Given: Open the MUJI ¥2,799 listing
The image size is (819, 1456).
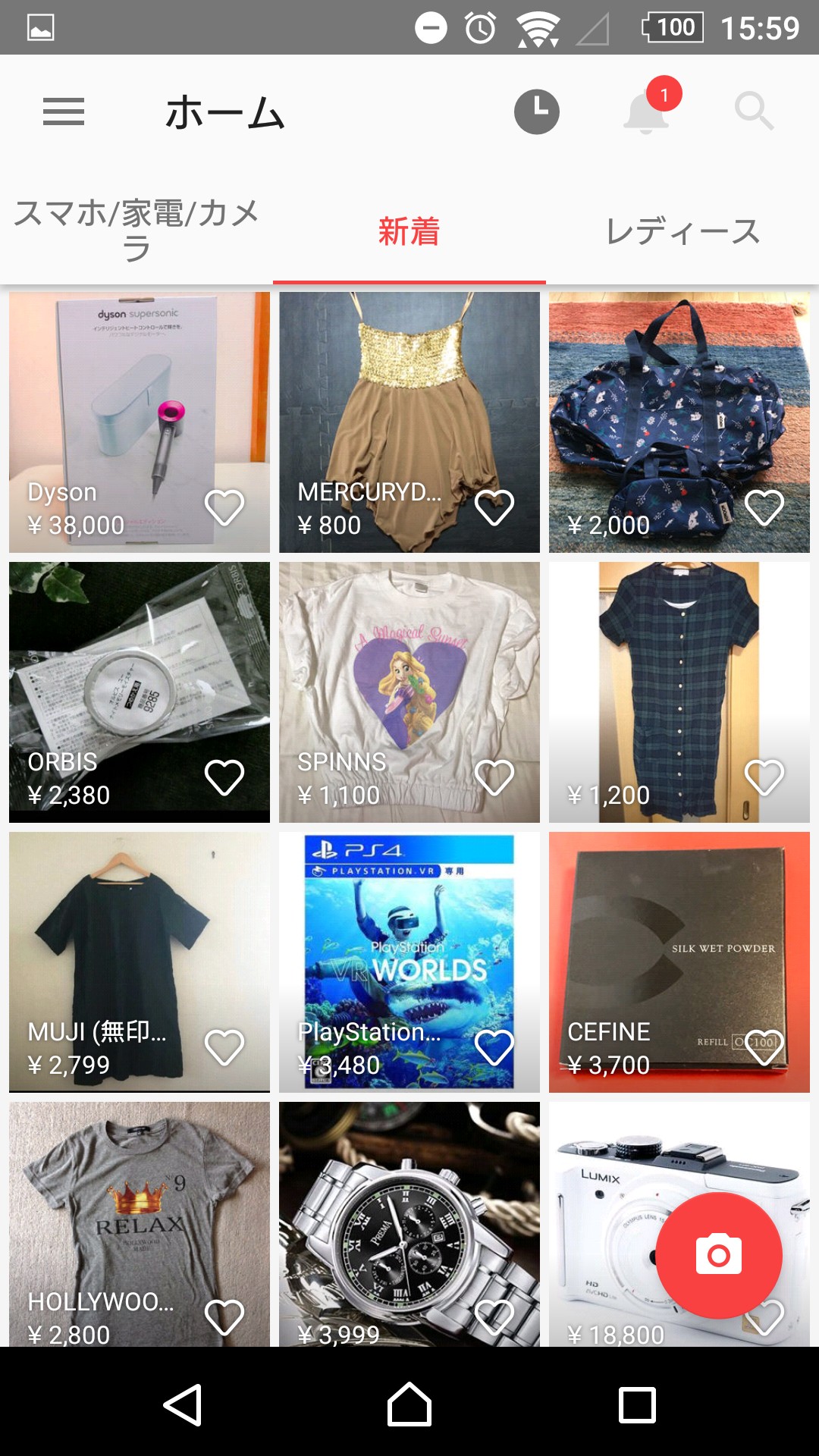Looking at the screenshot, I should tap(114, 940).
